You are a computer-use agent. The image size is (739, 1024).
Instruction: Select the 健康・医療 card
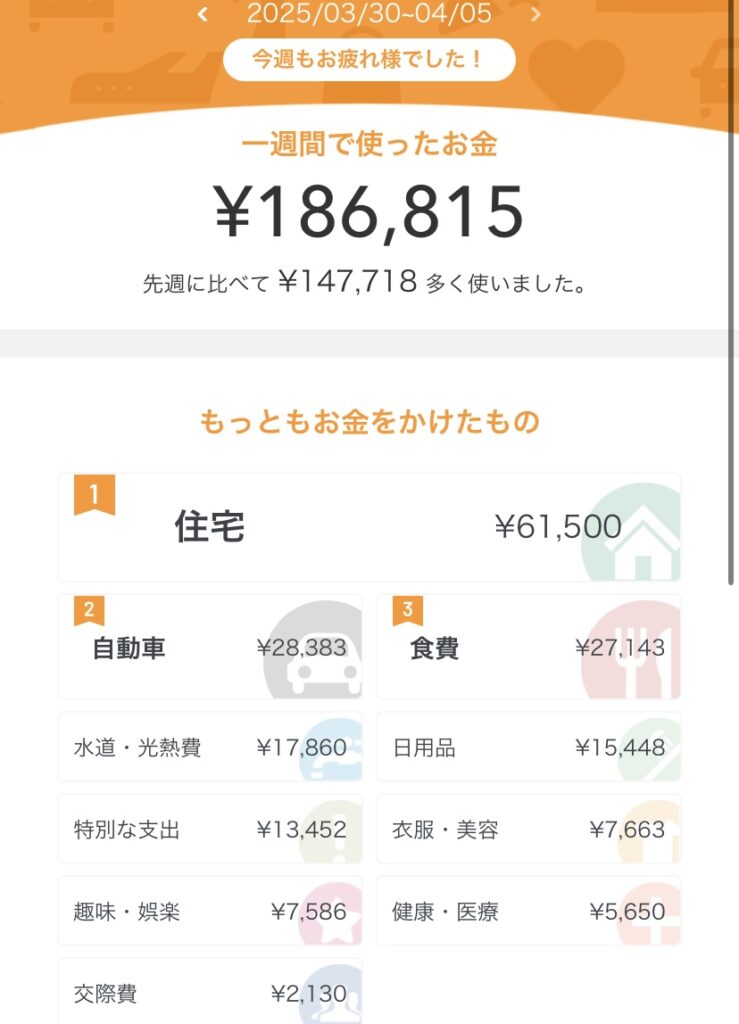[x=528, y=911]
